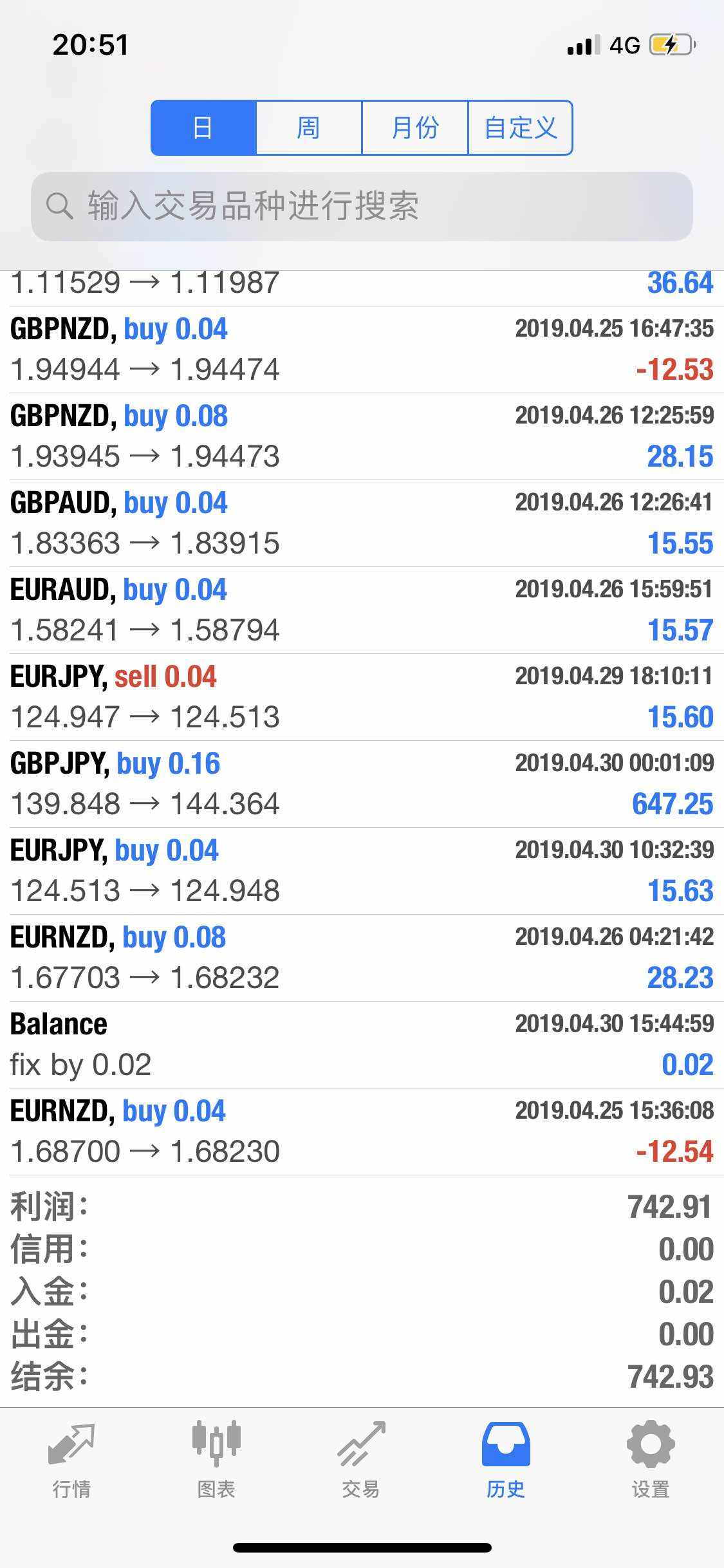
Task: Expand the GBPJPY buy 0.16 trade
Action: (362, 784)
